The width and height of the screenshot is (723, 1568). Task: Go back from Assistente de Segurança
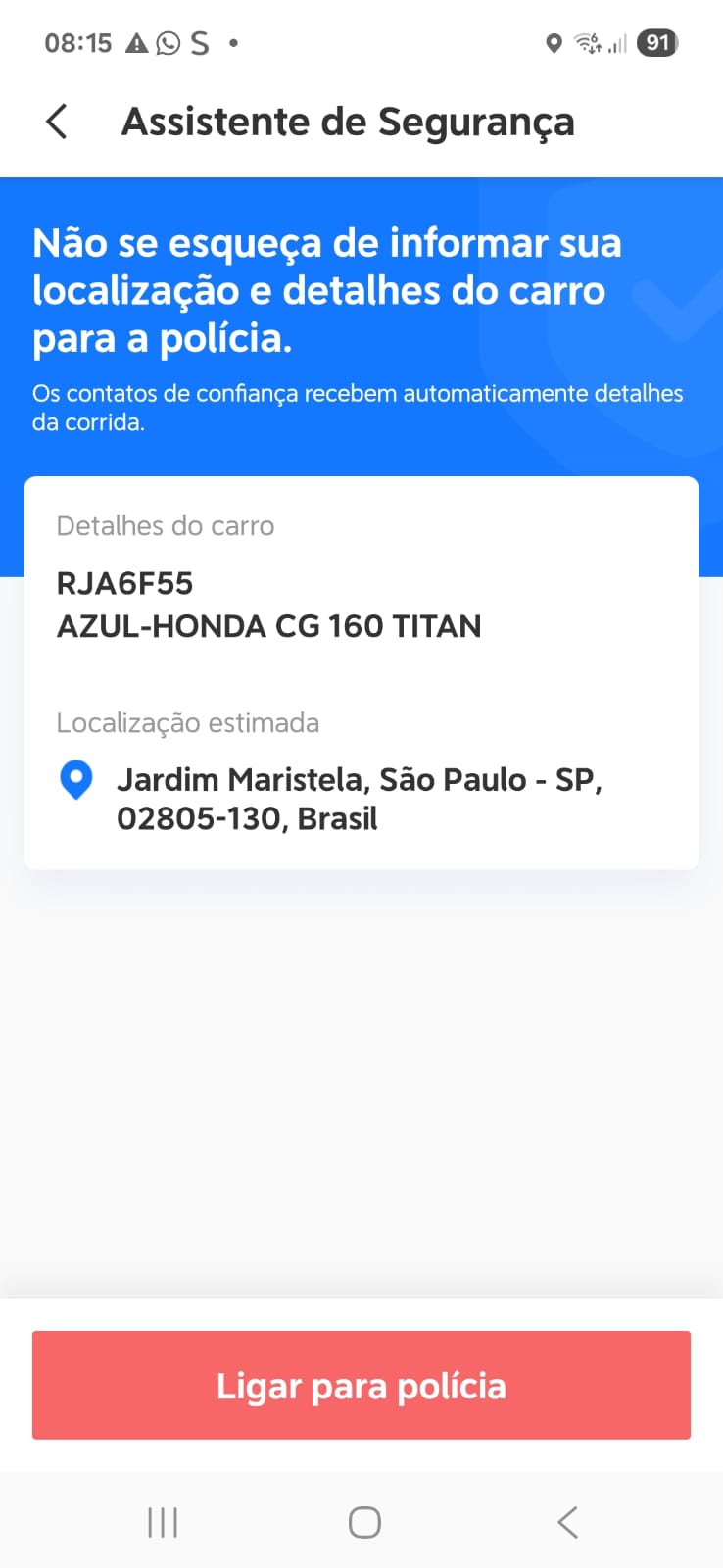click(57, 122)
